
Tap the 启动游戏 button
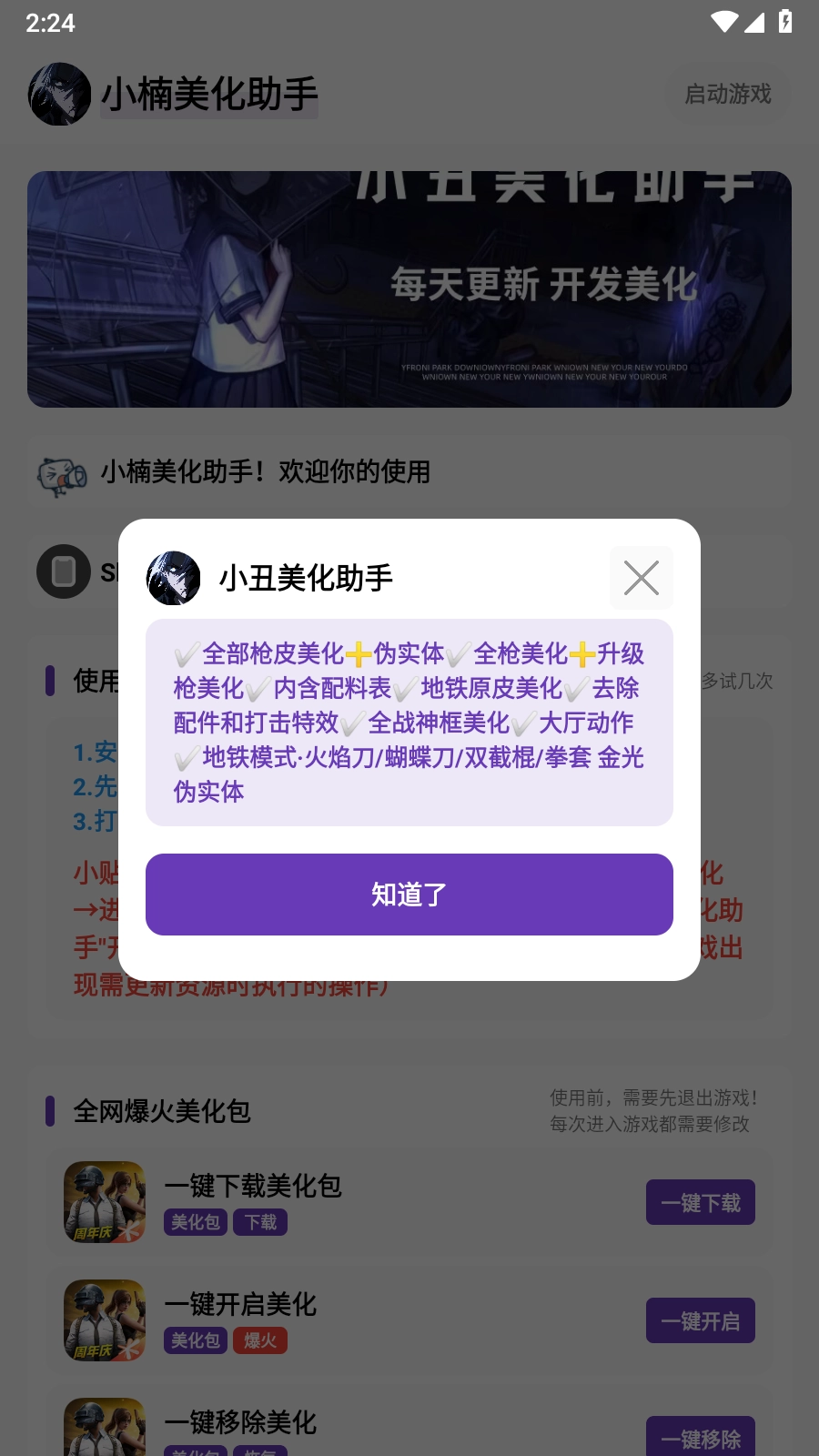(x=728, y=94)
